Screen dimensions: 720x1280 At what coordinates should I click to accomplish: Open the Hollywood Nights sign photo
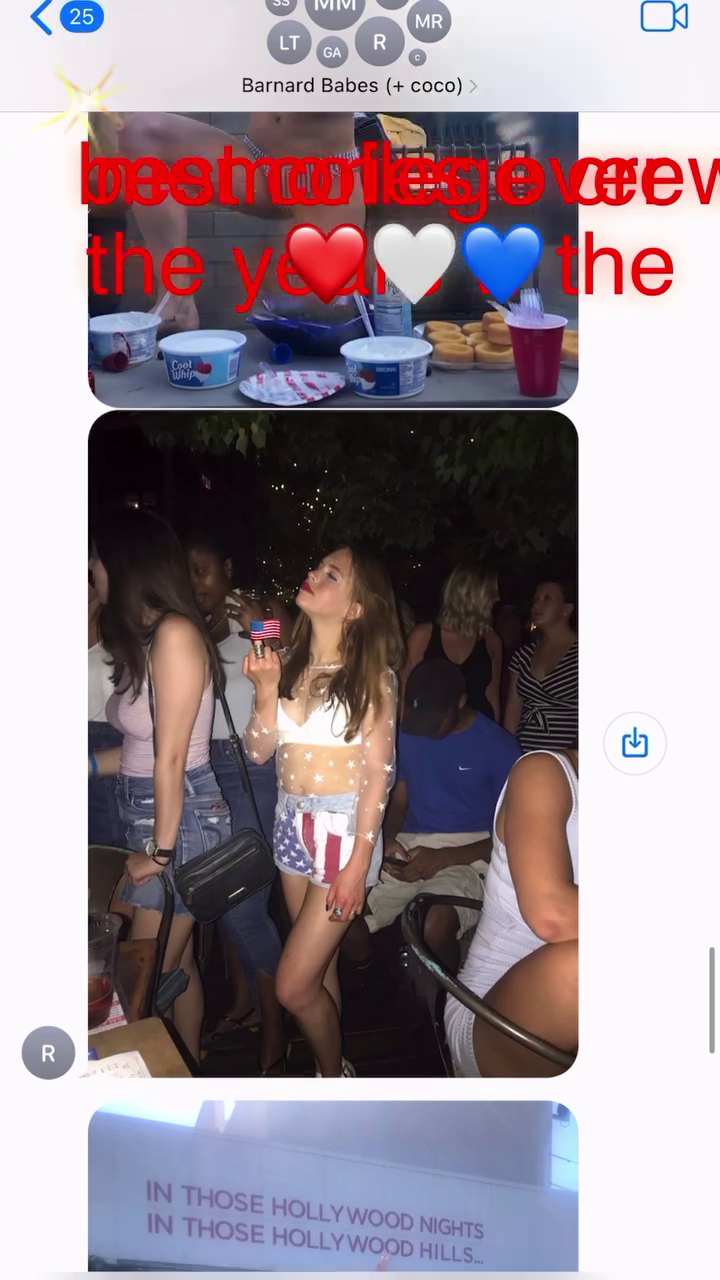click(x=333, y=1190)
